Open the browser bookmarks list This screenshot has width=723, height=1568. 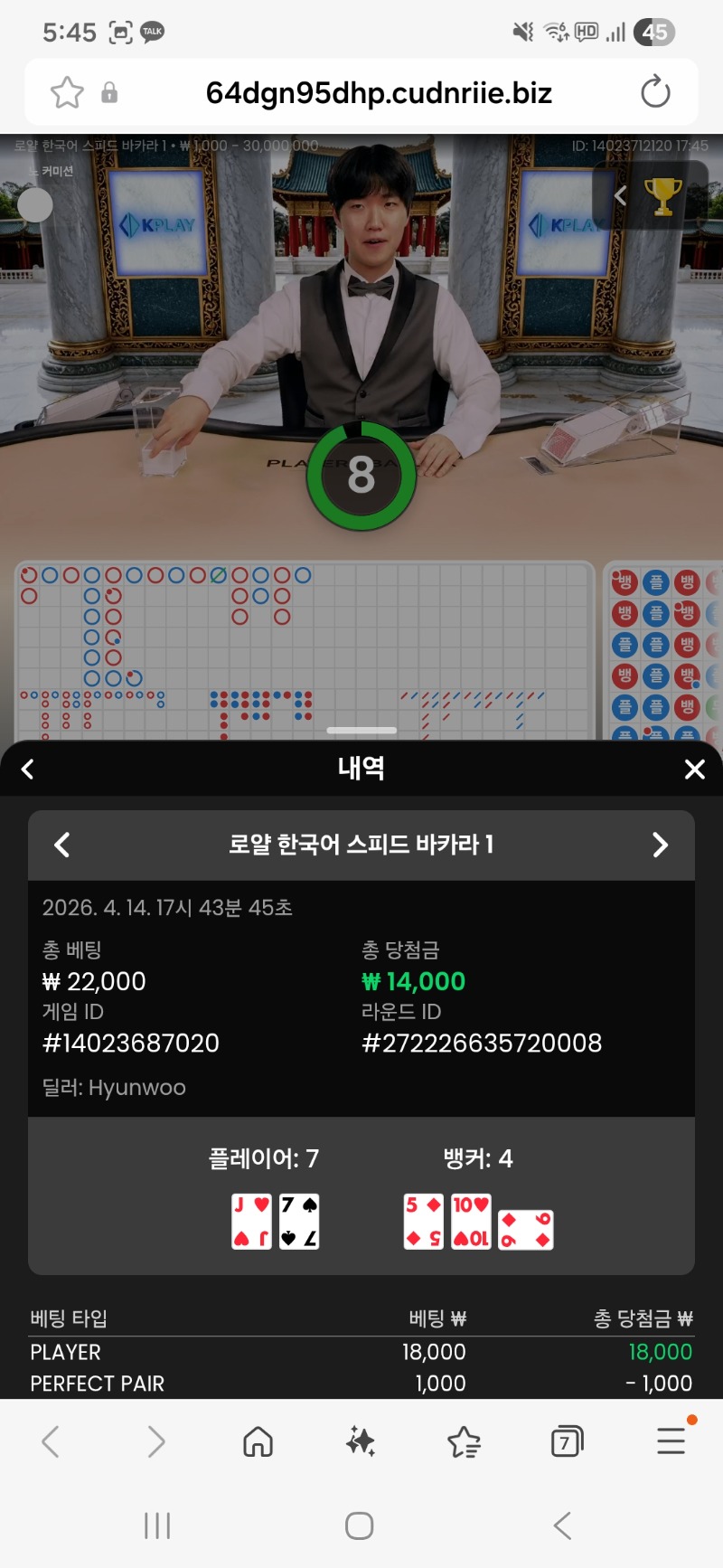[x=464, y=1441]
